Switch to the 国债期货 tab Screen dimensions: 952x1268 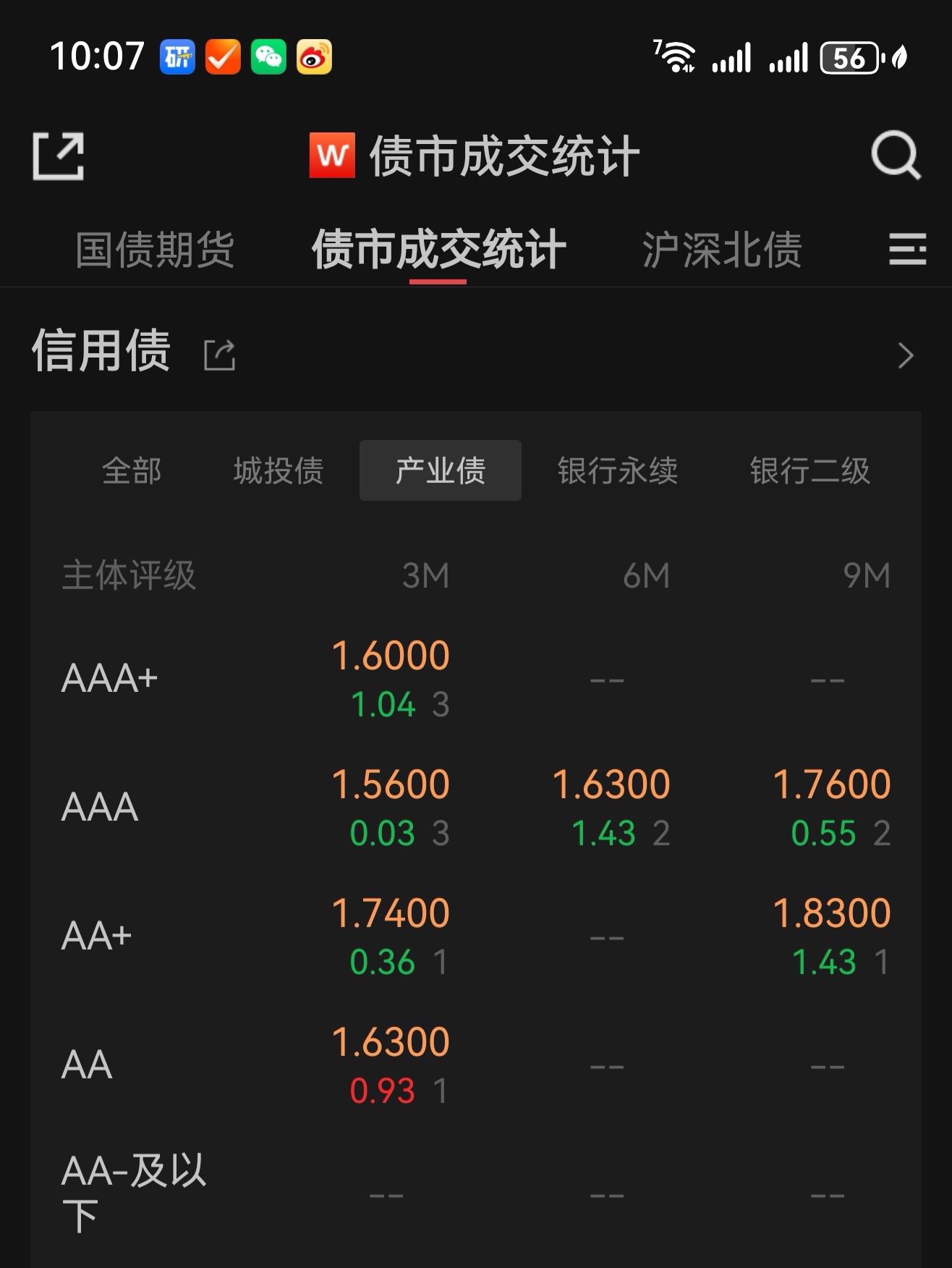[x=156, y=249]
